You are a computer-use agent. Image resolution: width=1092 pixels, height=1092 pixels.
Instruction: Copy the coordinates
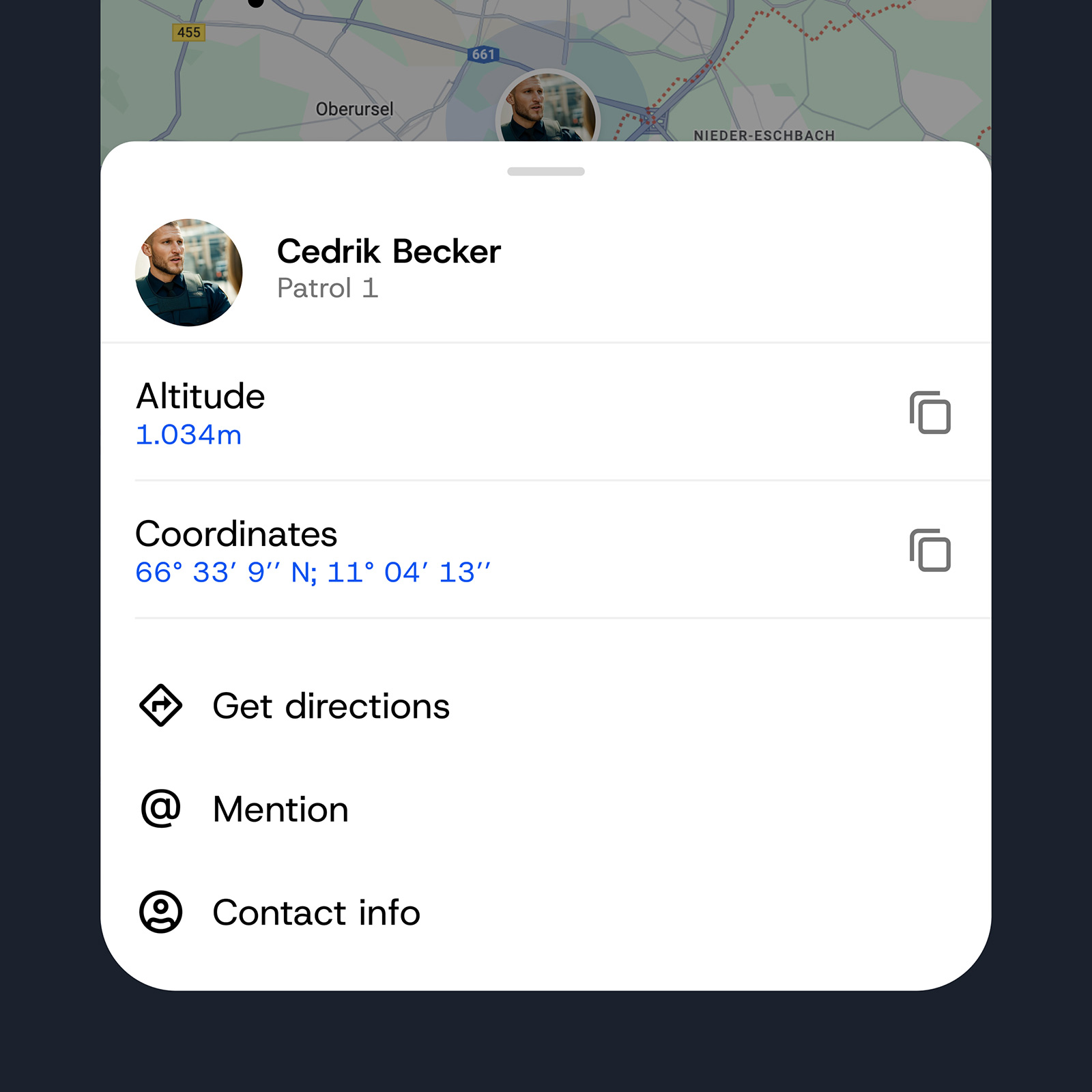930,550
